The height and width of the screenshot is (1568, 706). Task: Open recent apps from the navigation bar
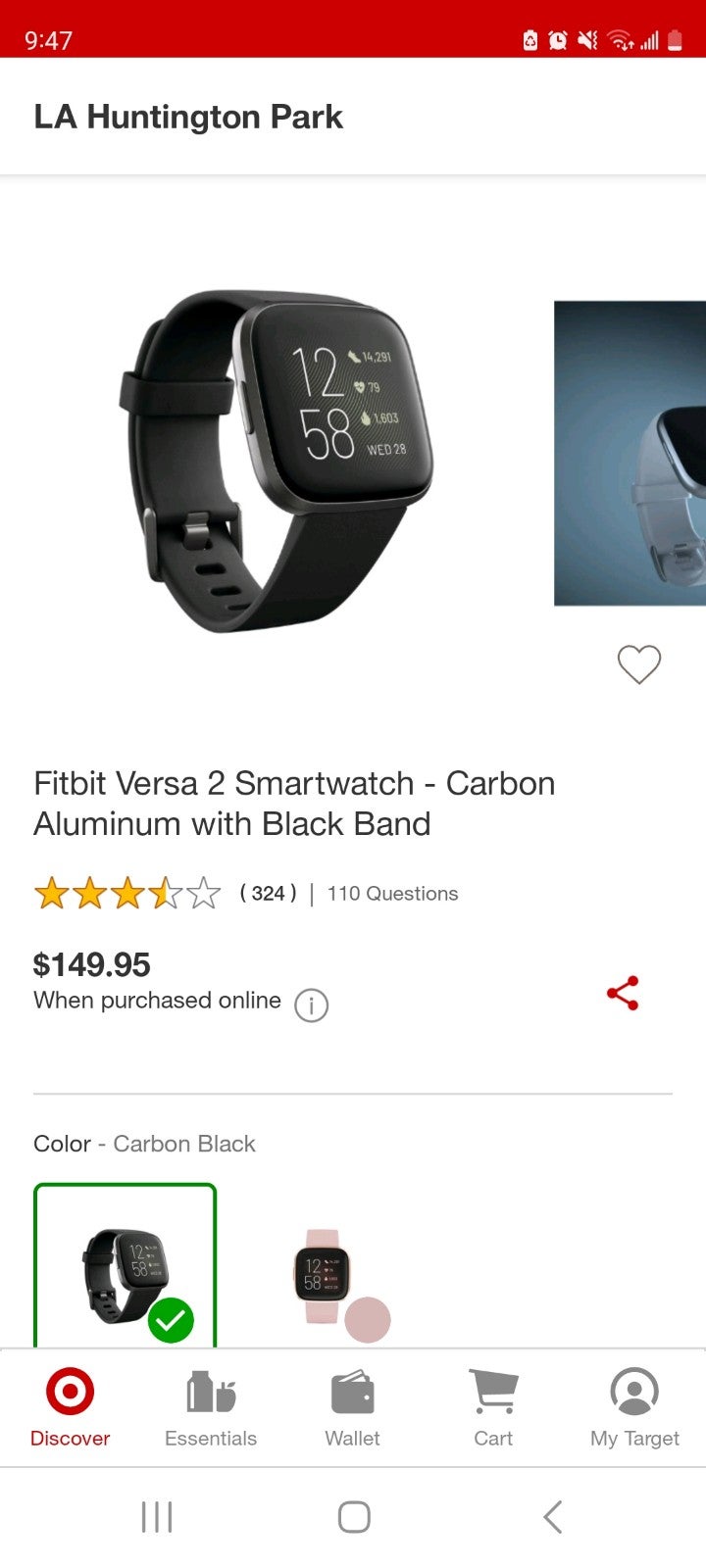pos(157,1517)
